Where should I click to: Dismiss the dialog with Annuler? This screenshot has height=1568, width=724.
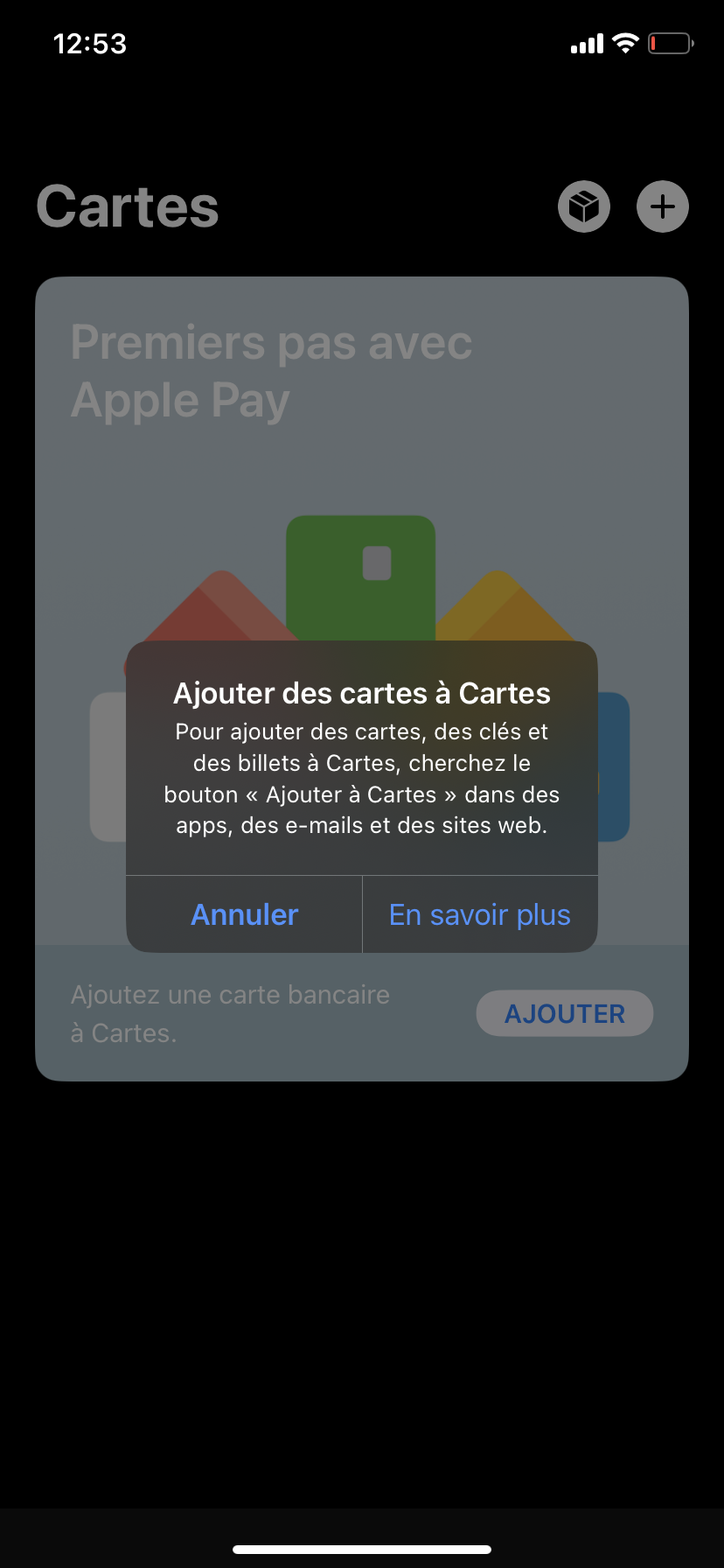(245, 914)
